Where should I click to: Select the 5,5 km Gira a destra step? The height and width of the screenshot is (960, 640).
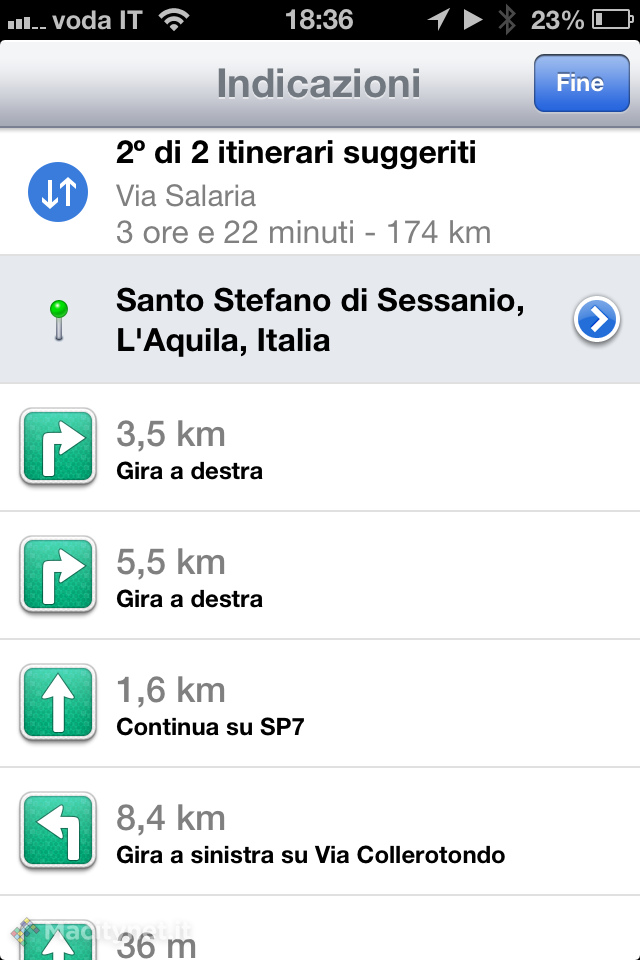[320, 576]
